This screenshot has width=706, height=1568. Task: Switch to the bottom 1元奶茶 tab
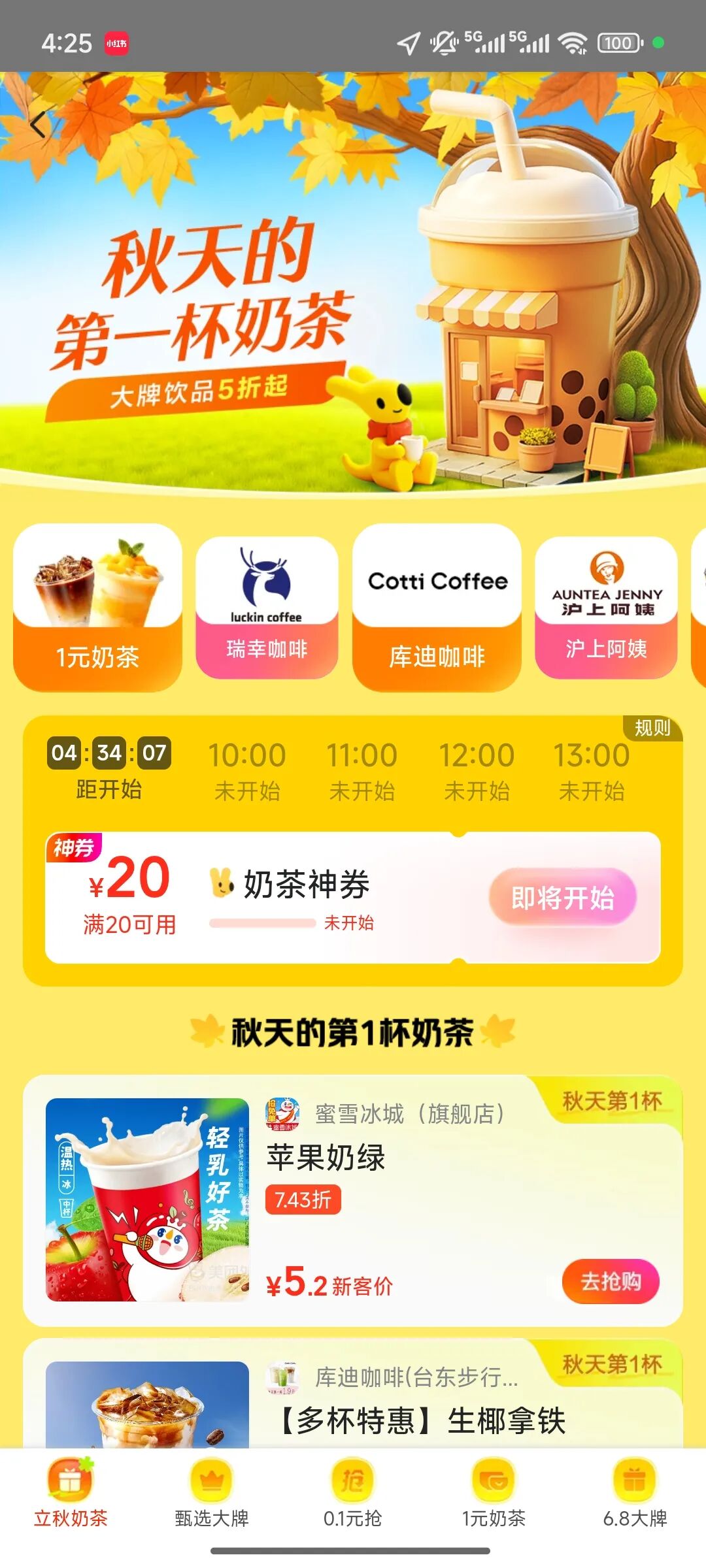(x=494, y=1494)
